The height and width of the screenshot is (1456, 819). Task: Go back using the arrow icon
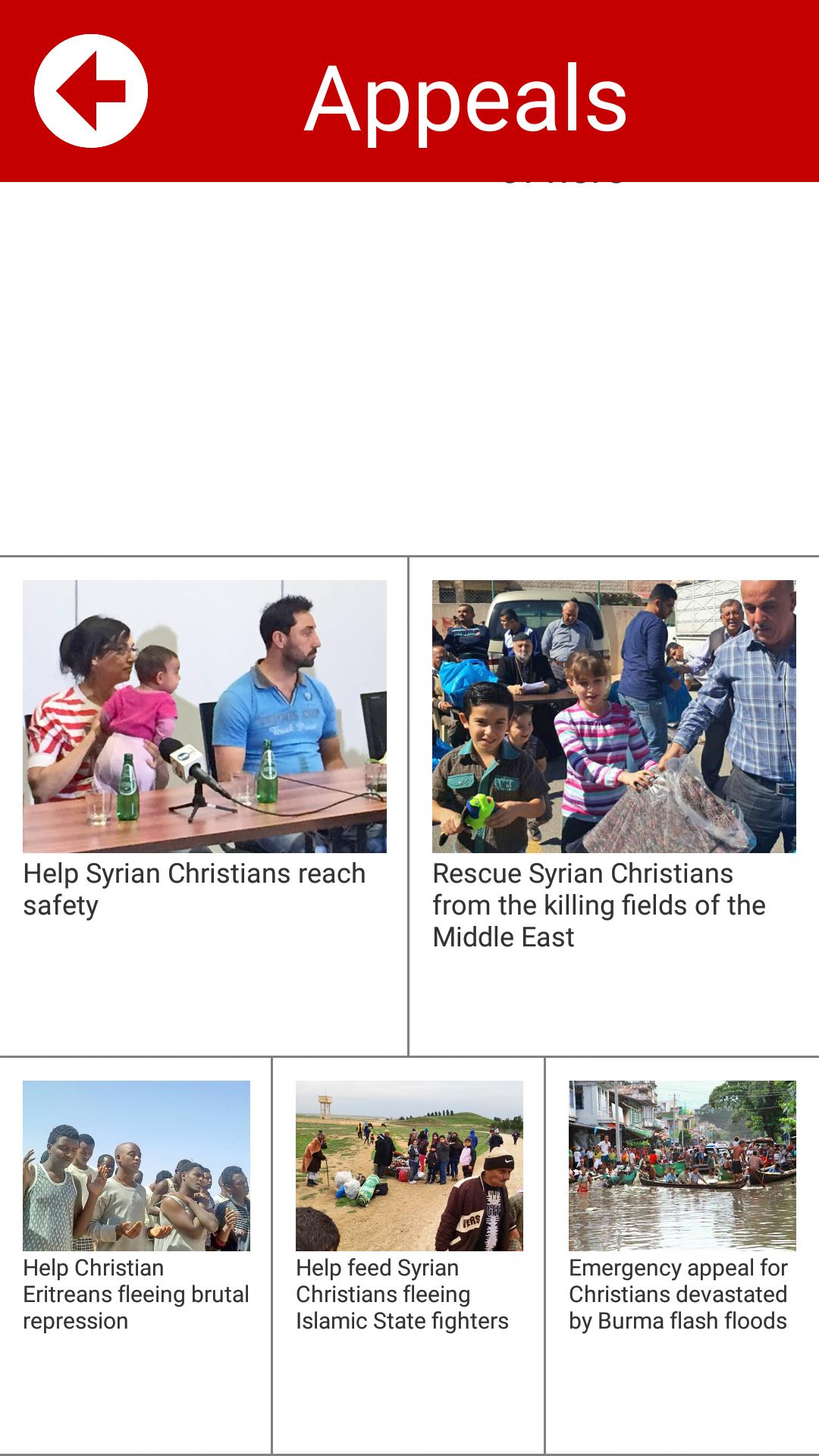point(91,91)
